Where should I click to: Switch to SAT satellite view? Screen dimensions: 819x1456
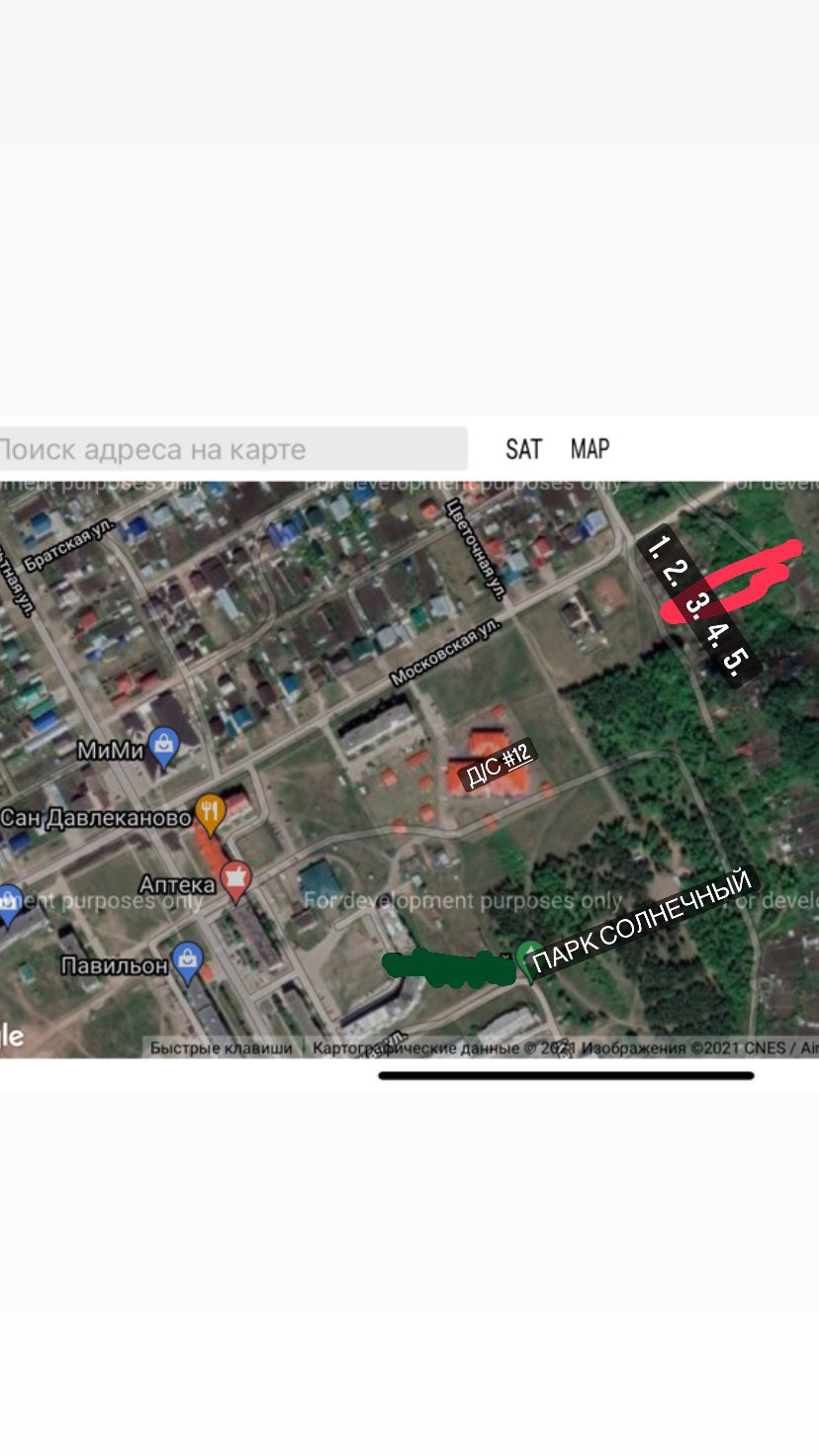(524, 449)
